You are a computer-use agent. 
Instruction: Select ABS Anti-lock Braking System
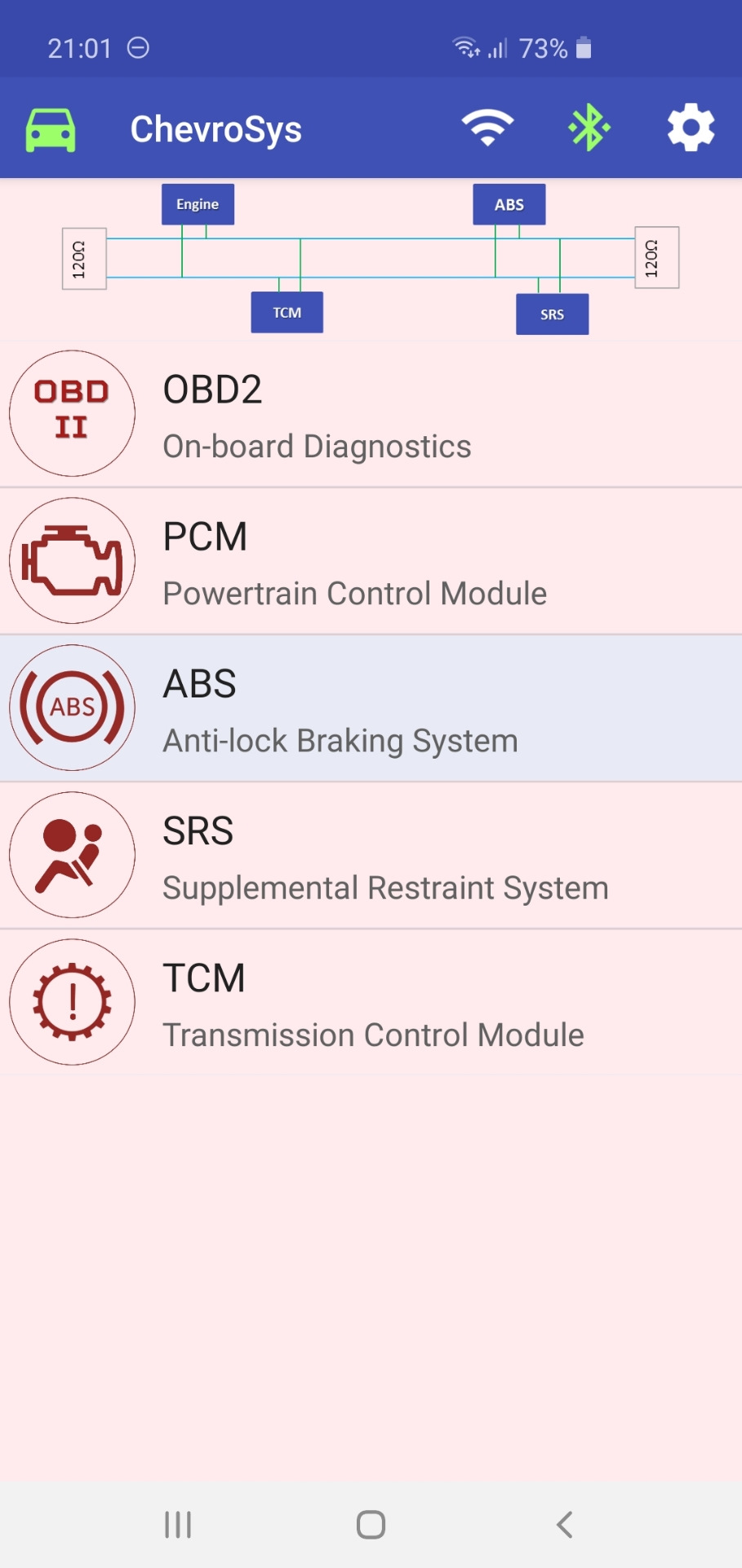(x=371, y=708)
